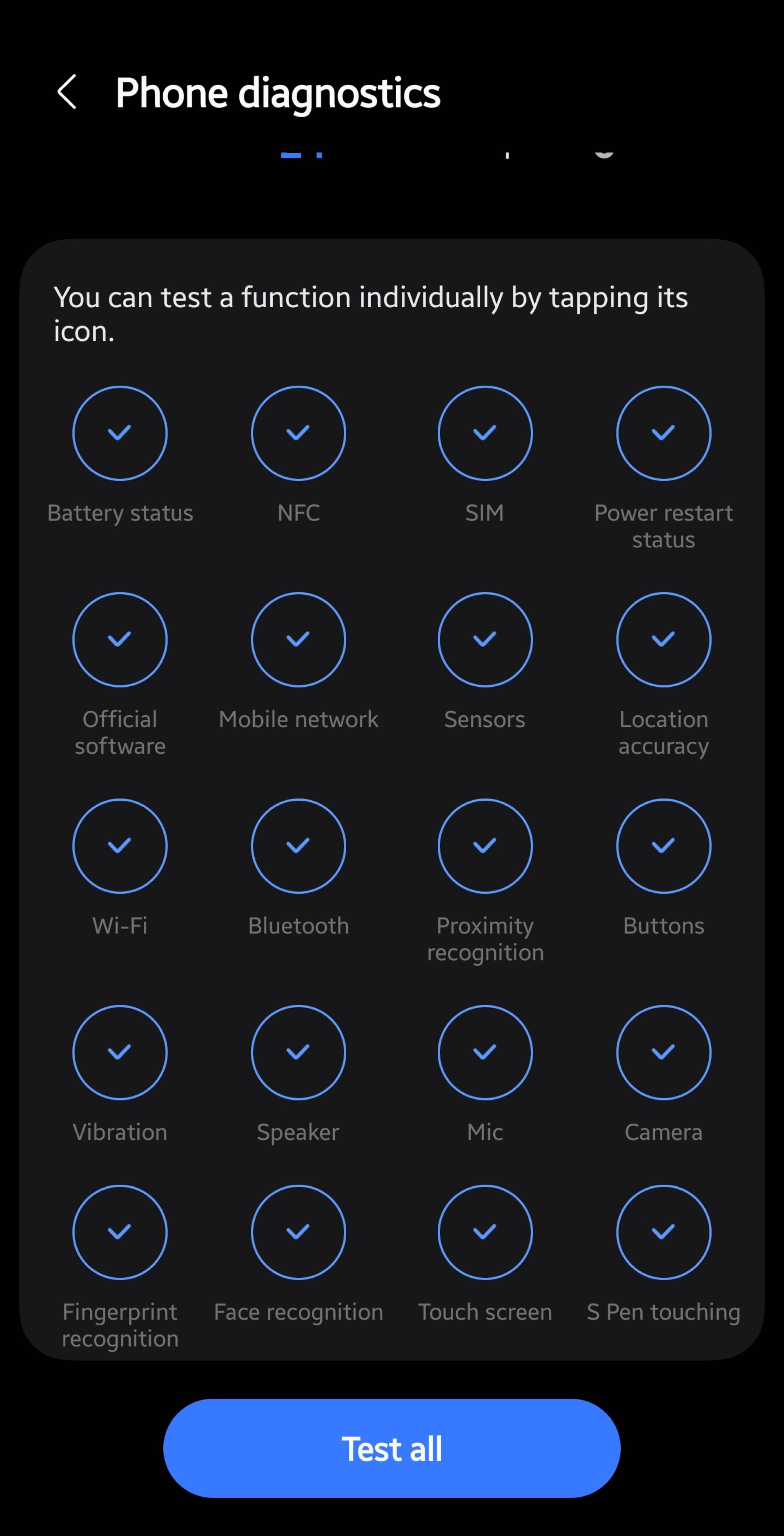Test the Wi-Fi connection
This screenshot has width=784, height=1536.
pyautogui.click(x=120, y=846)
